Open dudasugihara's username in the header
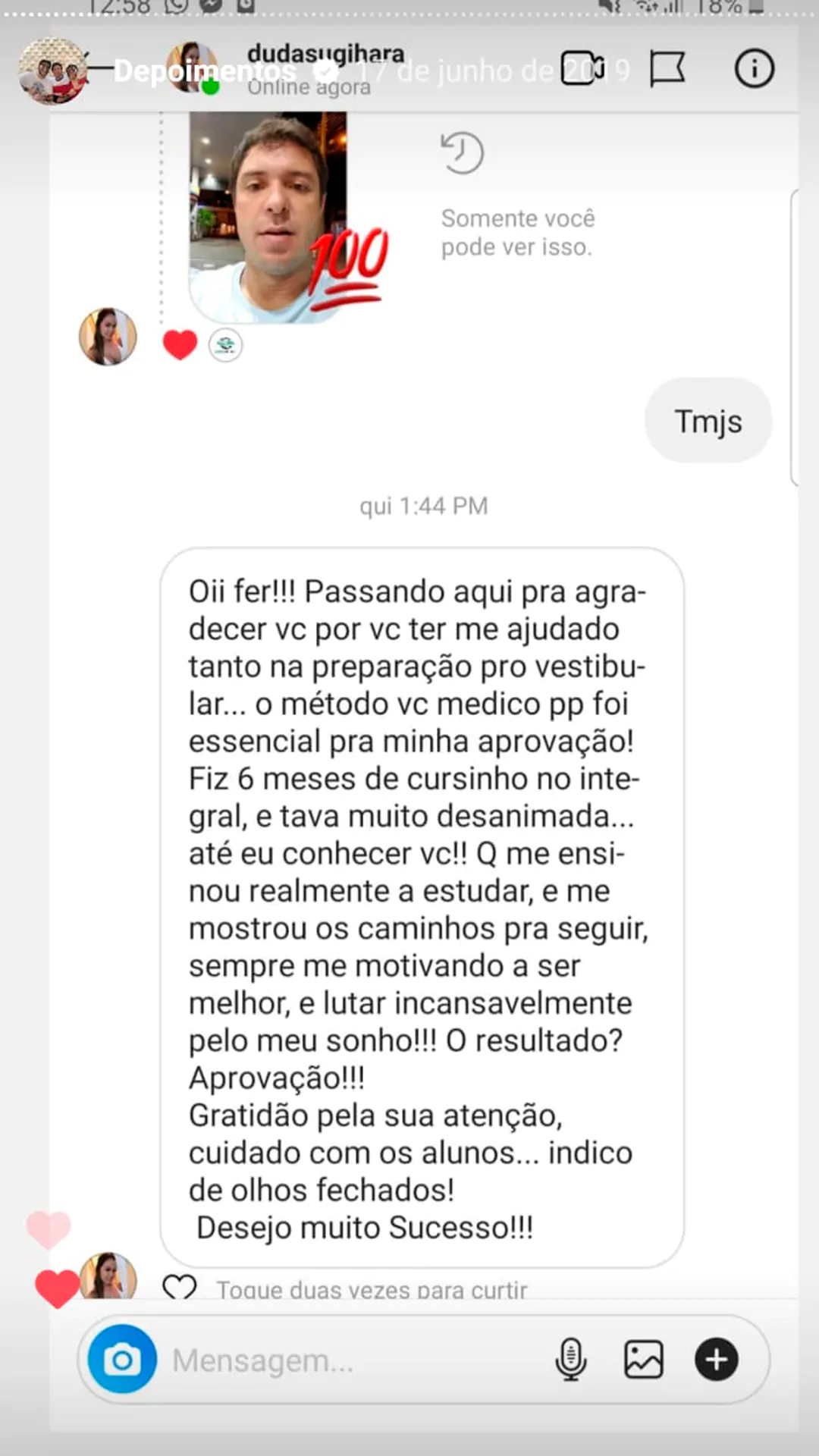819x1456 pixels. point(325,53)
